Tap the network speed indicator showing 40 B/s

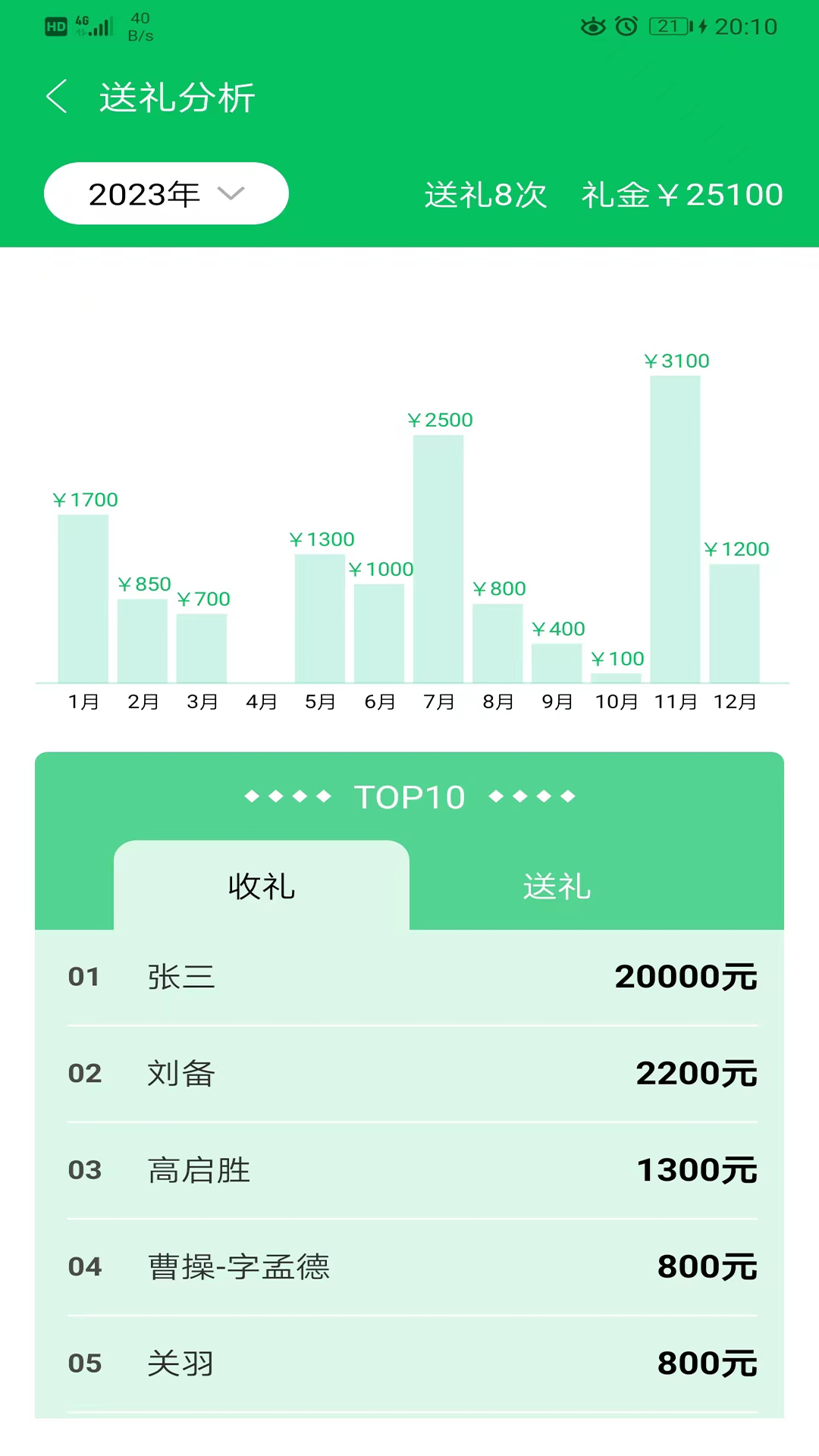click(x=140, y=27)
